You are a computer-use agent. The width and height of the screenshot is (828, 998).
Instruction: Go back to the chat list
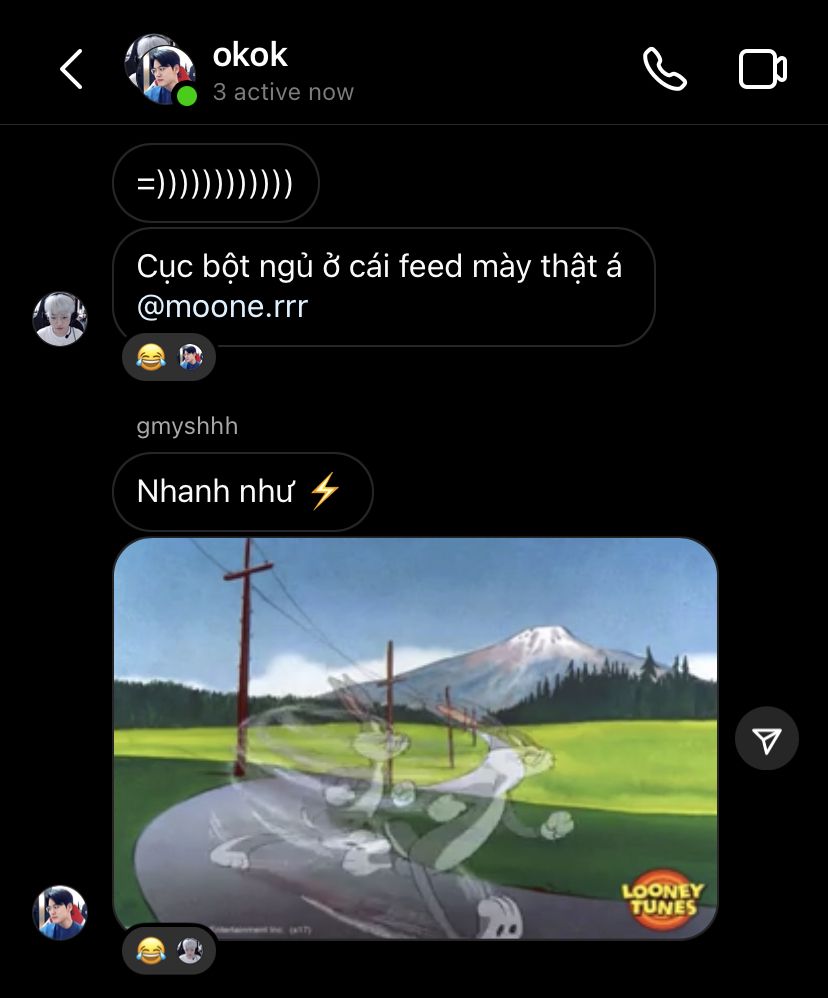[x=71, y=70]
